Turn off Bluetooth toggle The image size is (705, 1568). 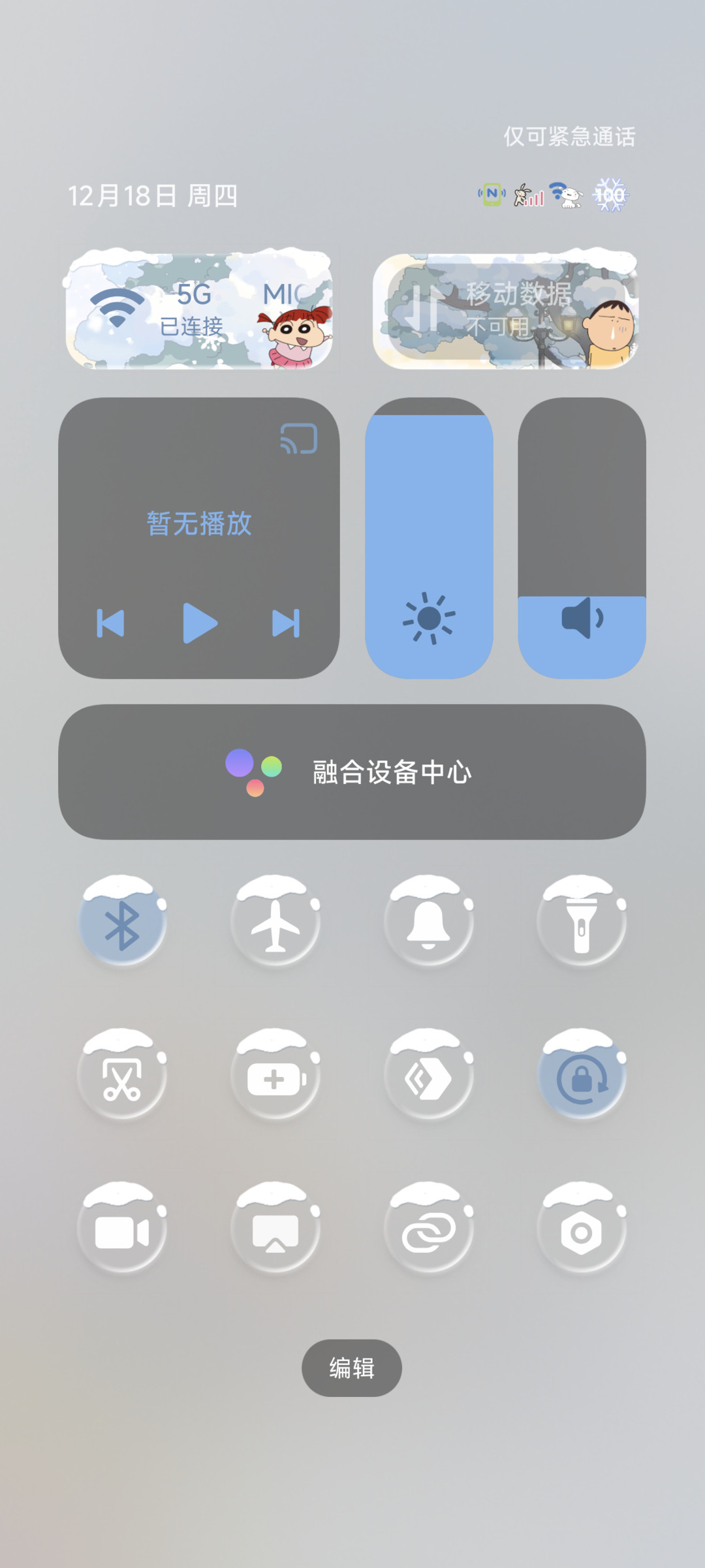click(122, 921)
